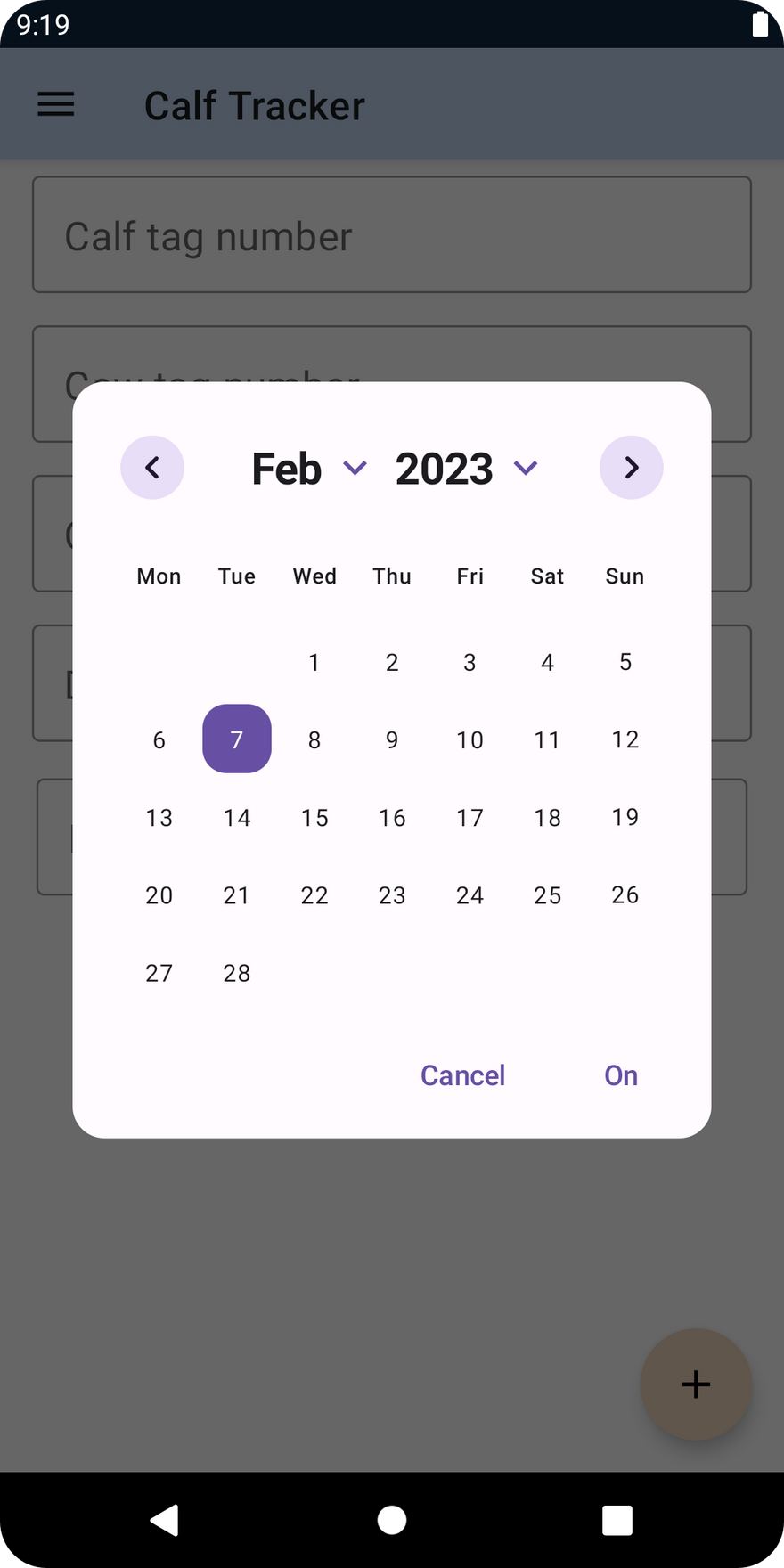This screenshot has width=784, height=1568.
Task: Open the 2023 year dropdown
Action: tap(466, 469)
